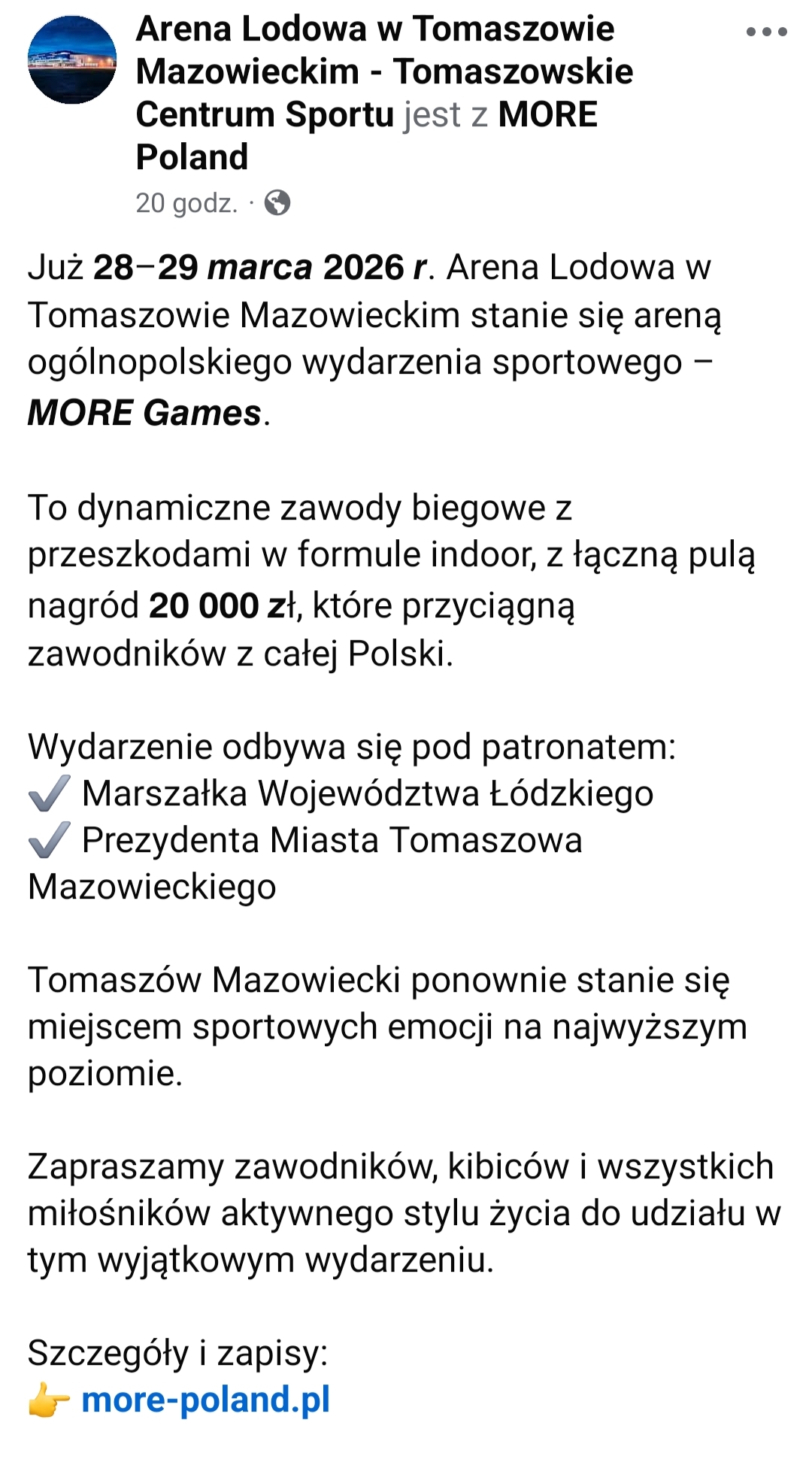This screenshot has height=1462, width=812.
Task: Visit the MORE Poland page
Action: [547, 115]
